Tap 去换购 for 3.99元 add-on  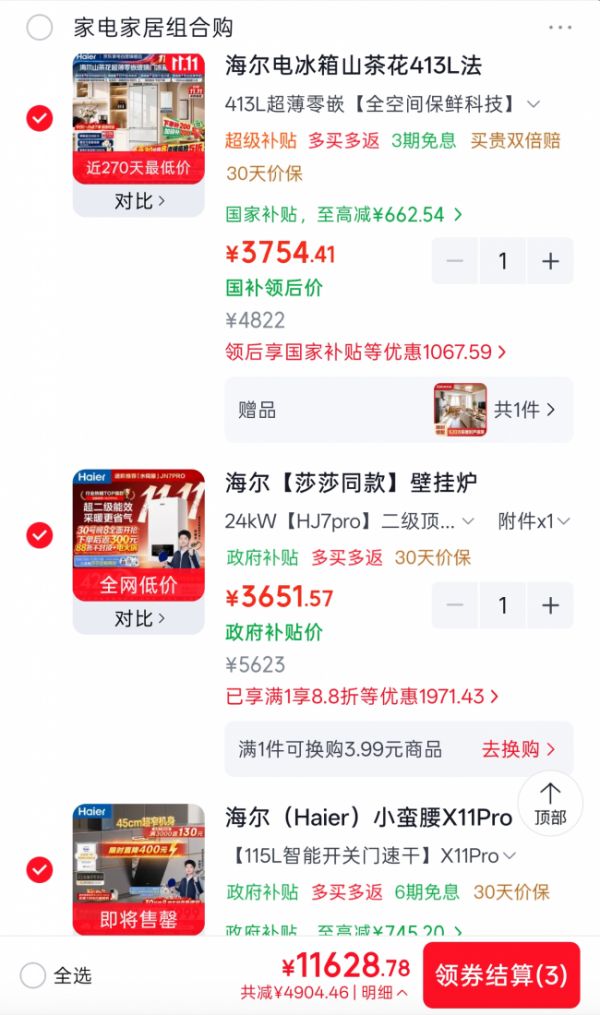click(x=518, y=749)
